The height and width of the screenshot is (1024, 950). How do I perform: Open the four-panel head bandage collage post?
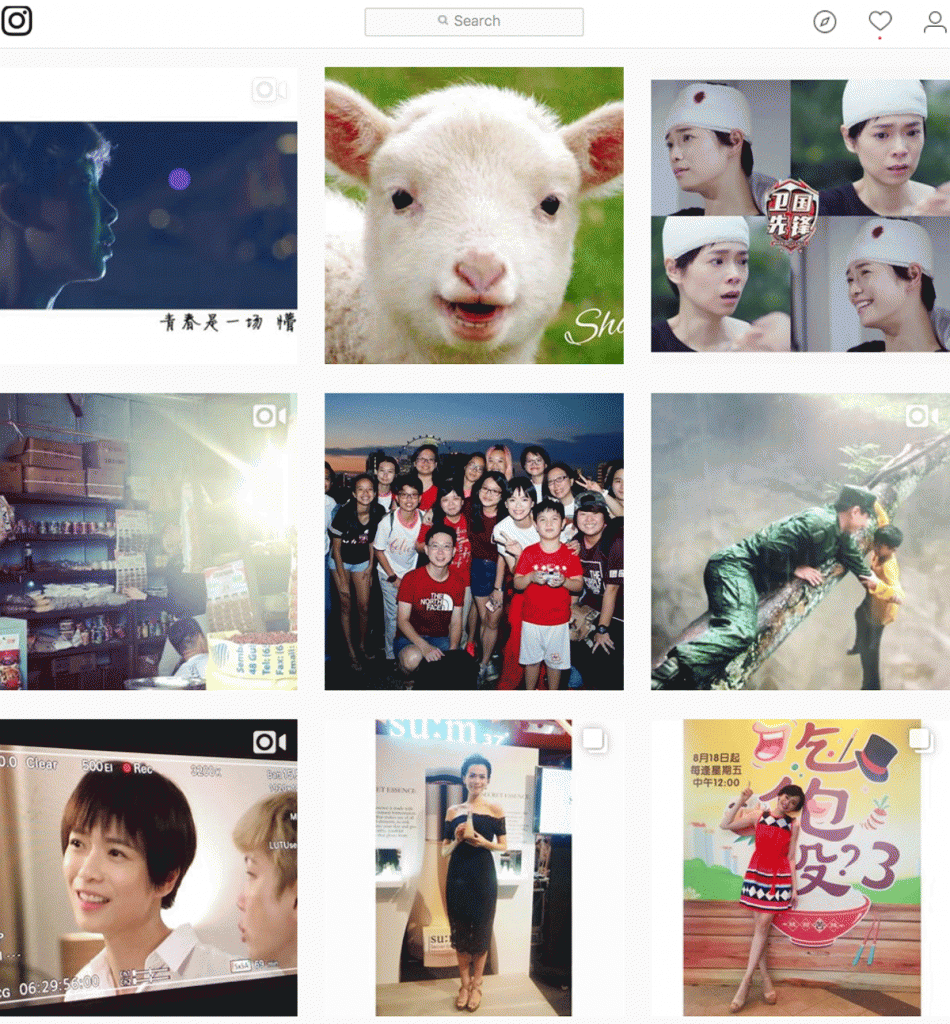[800, 215]
